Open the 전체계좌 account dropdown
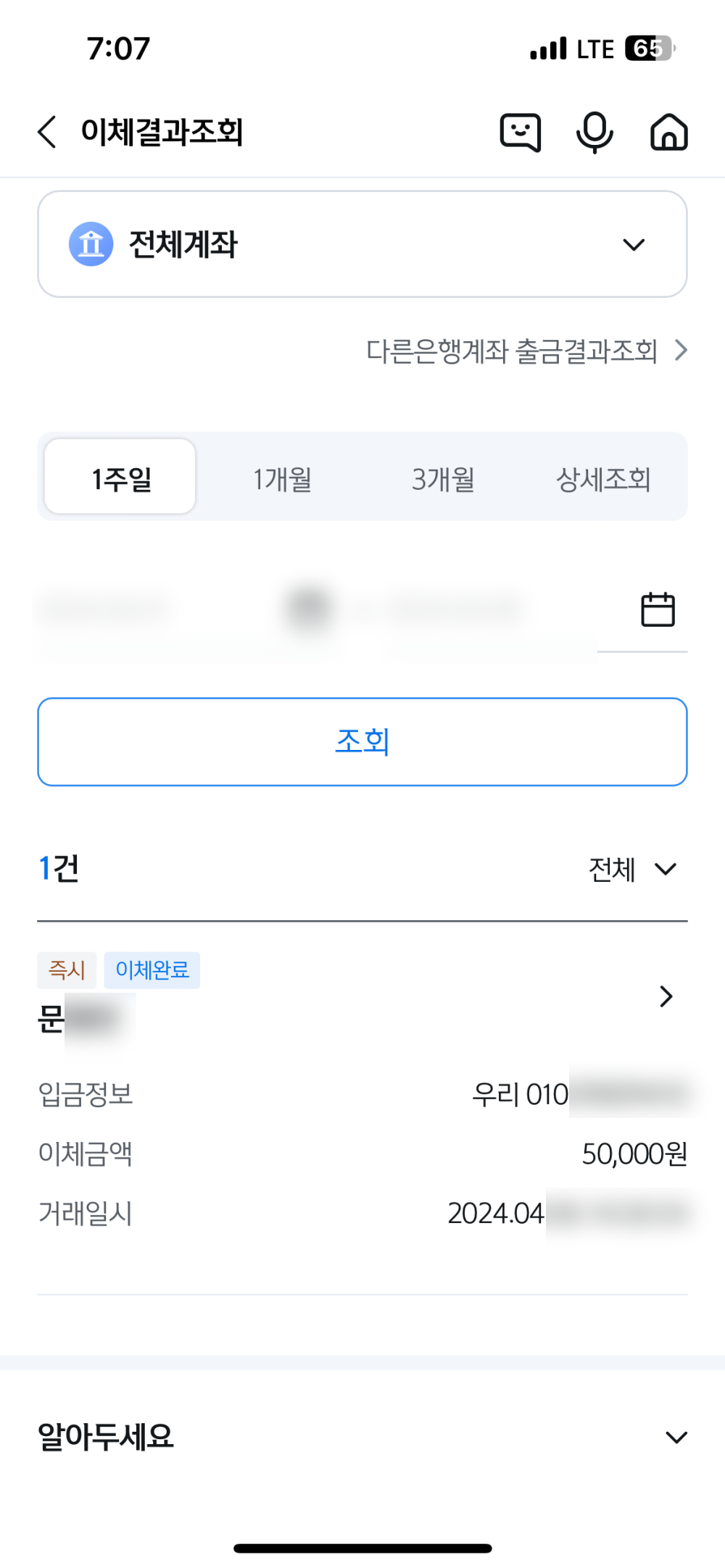 click(362, 244)
